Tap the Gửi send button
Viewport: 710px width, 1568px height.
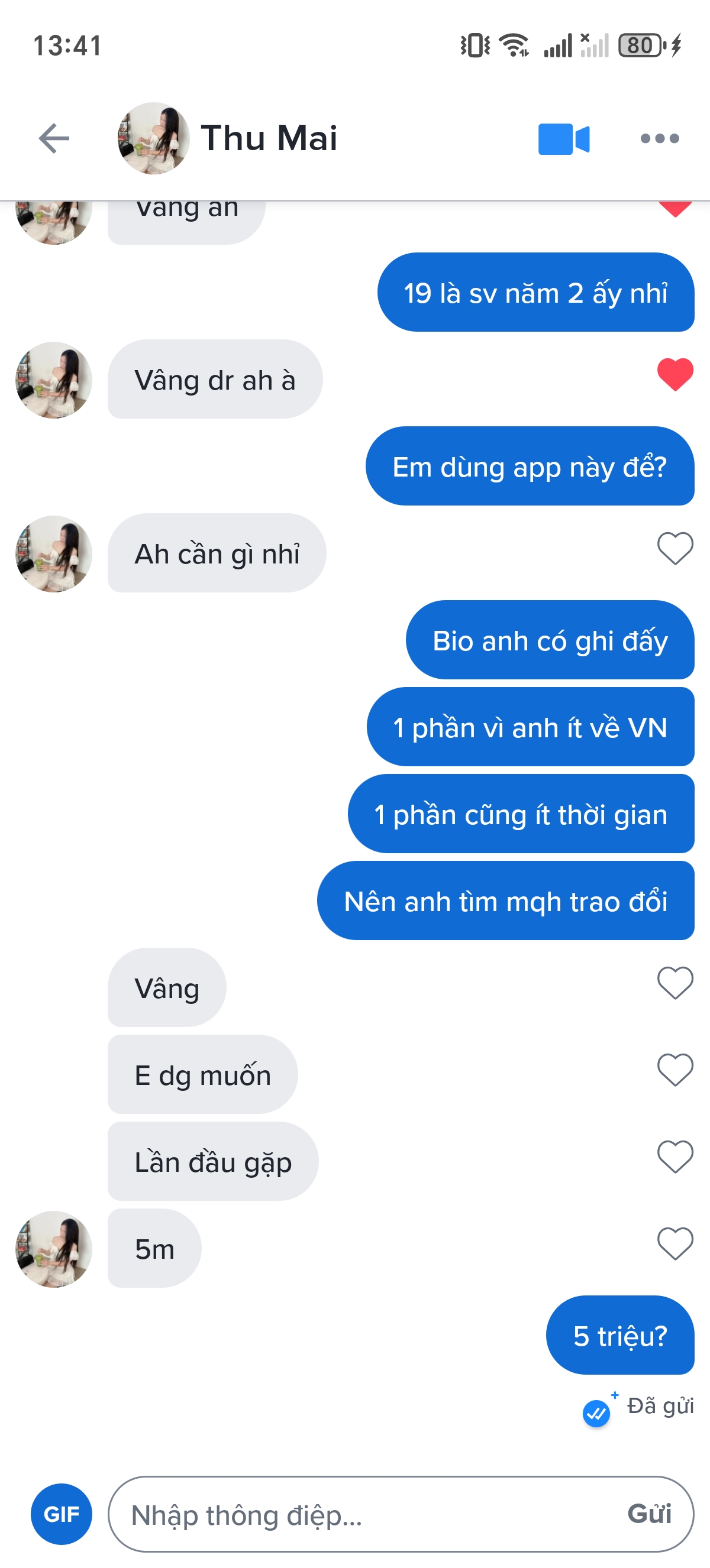(649, 1514)
